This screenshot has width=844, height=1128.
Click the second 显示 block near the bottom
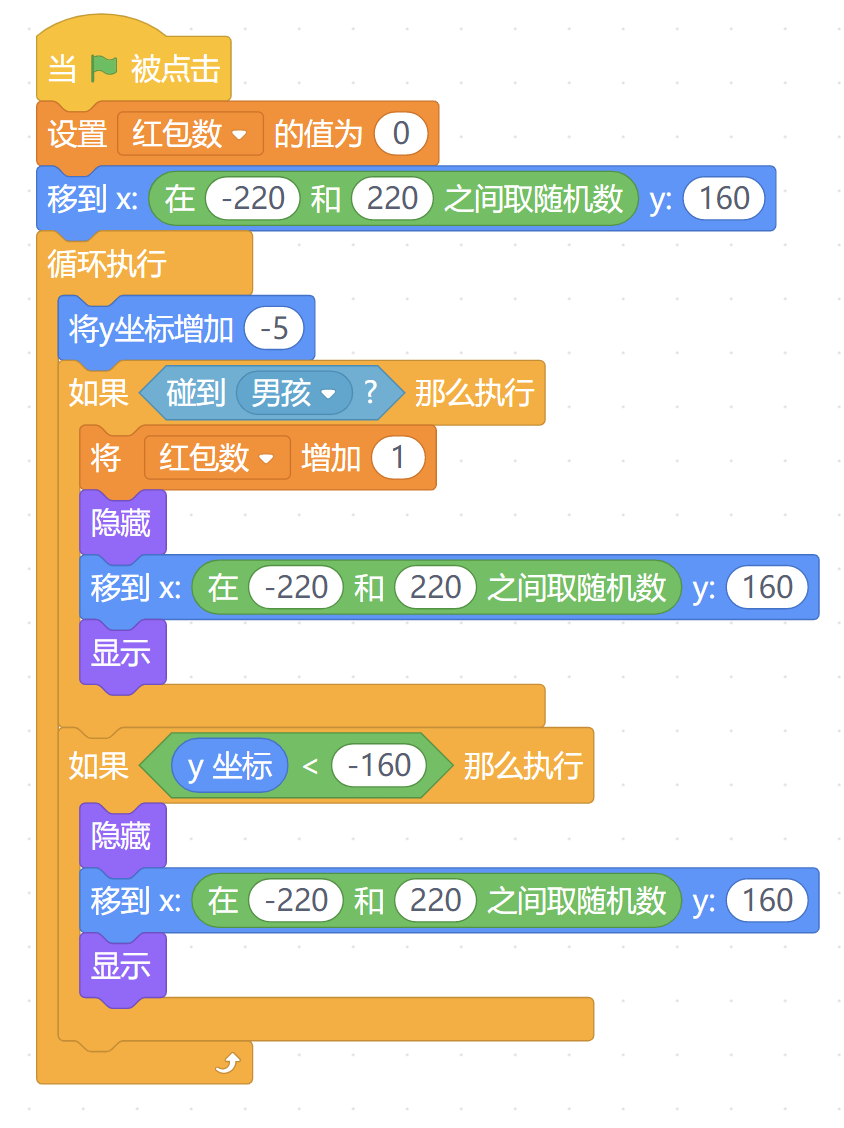121,966
